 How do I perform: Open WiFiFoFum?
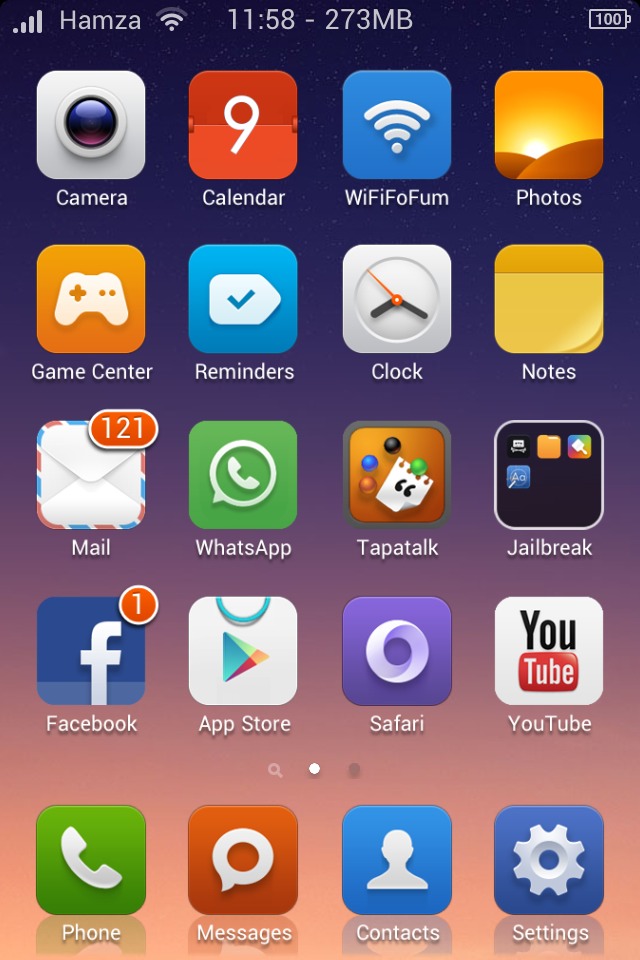coord(397,125)
